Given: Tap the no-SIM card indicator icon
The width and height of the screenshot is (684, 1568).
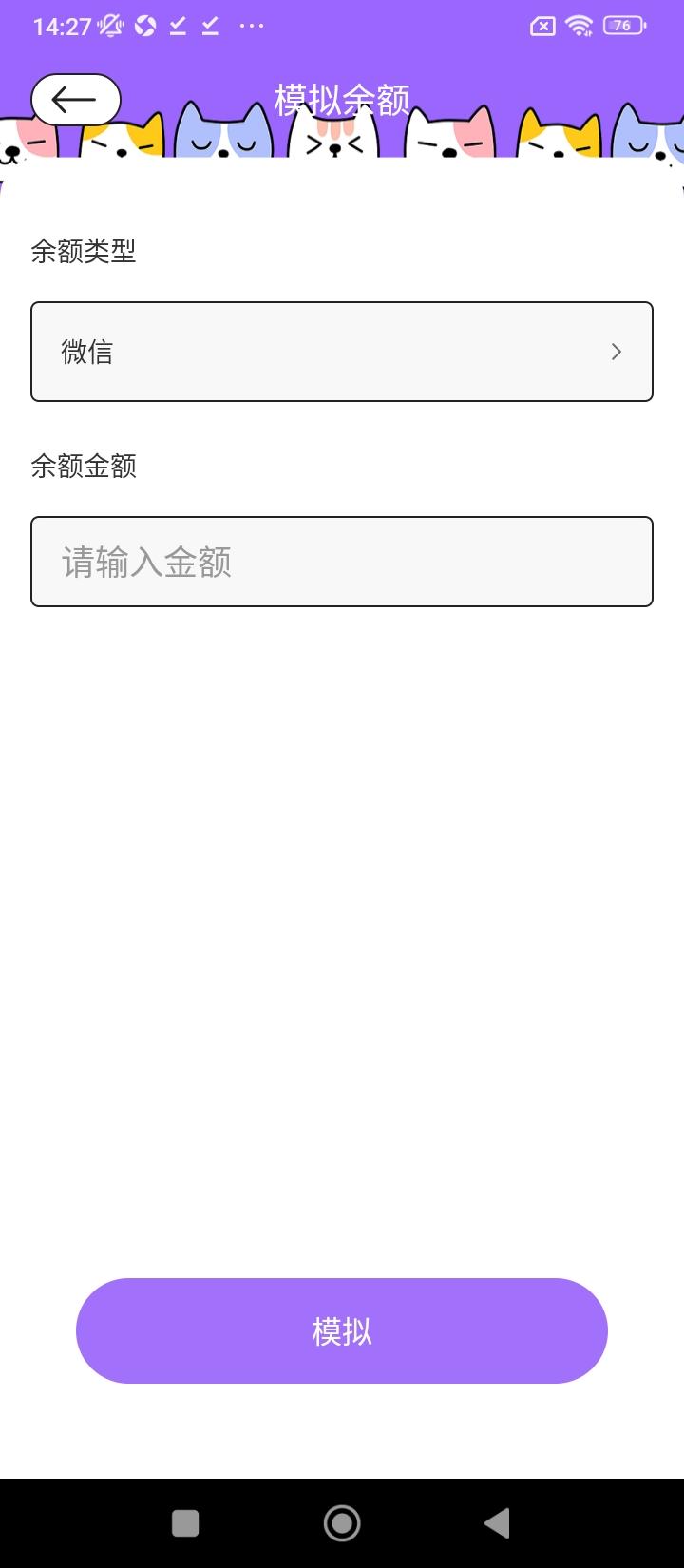Looking at the screenshot, I should tap(542, 26).
